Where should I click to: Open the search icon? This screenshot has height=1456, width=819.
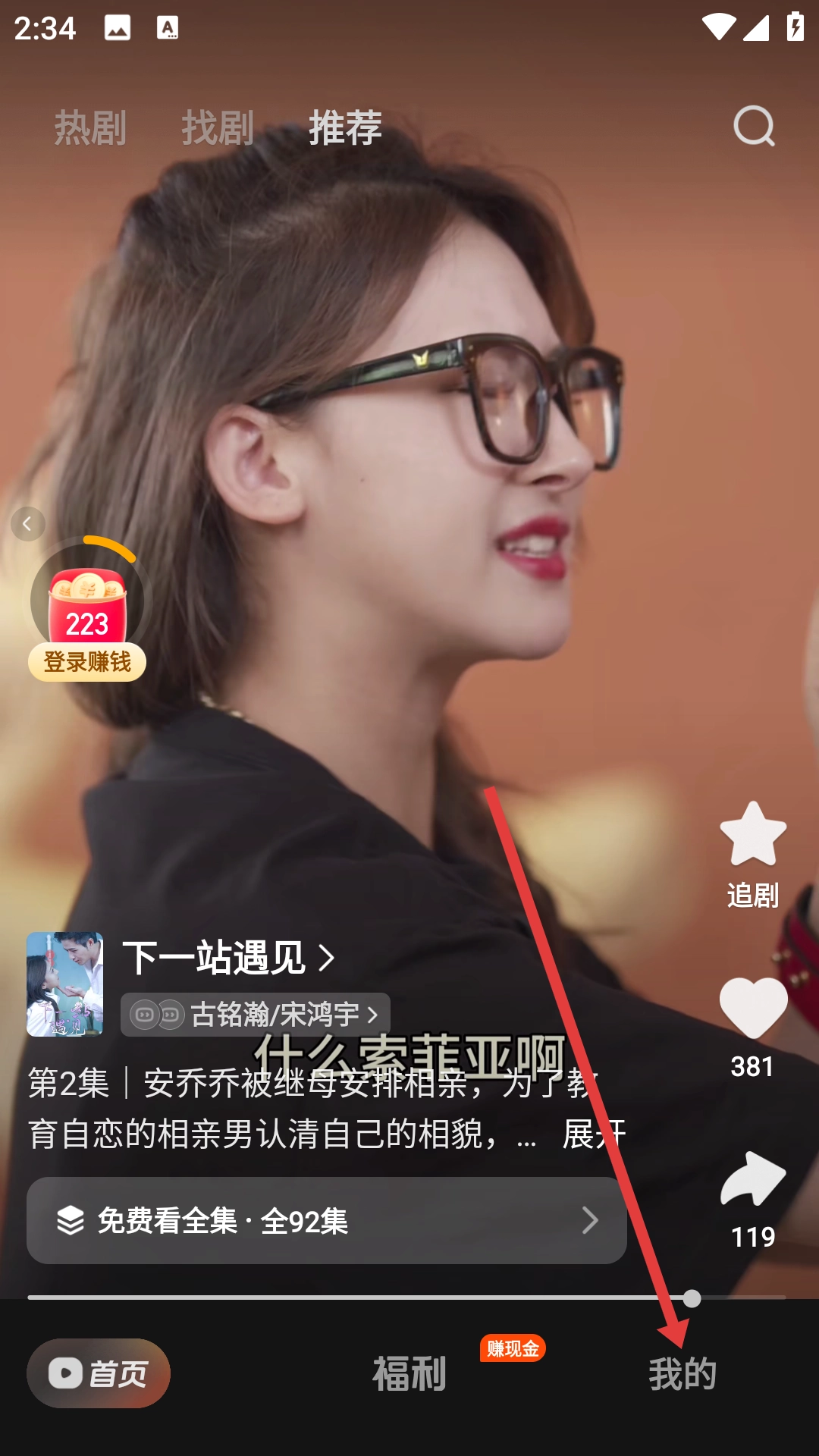coord(754,126)
